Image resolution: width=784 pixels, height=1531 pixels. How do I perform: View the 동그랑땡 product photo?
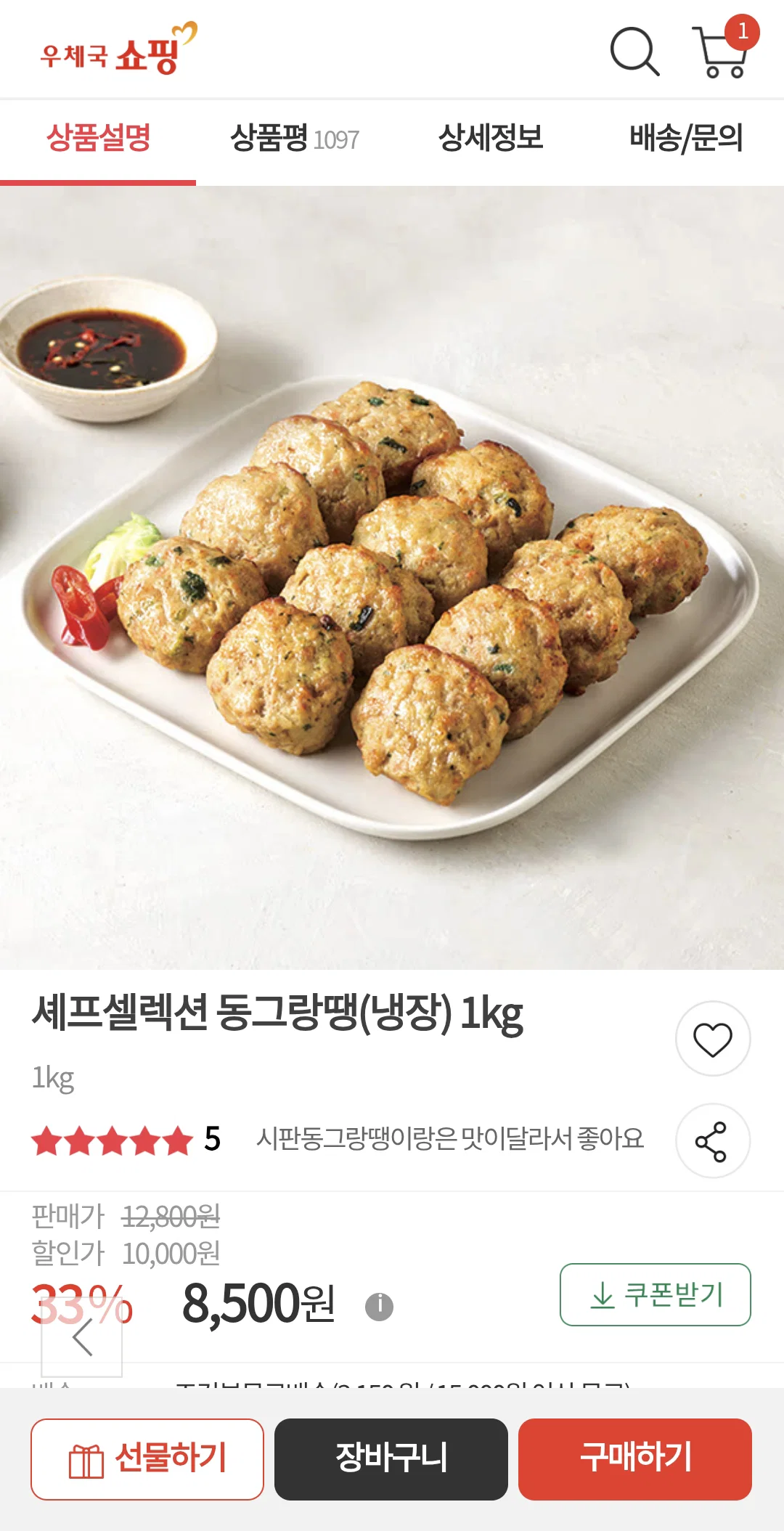(x=392, y=578)
